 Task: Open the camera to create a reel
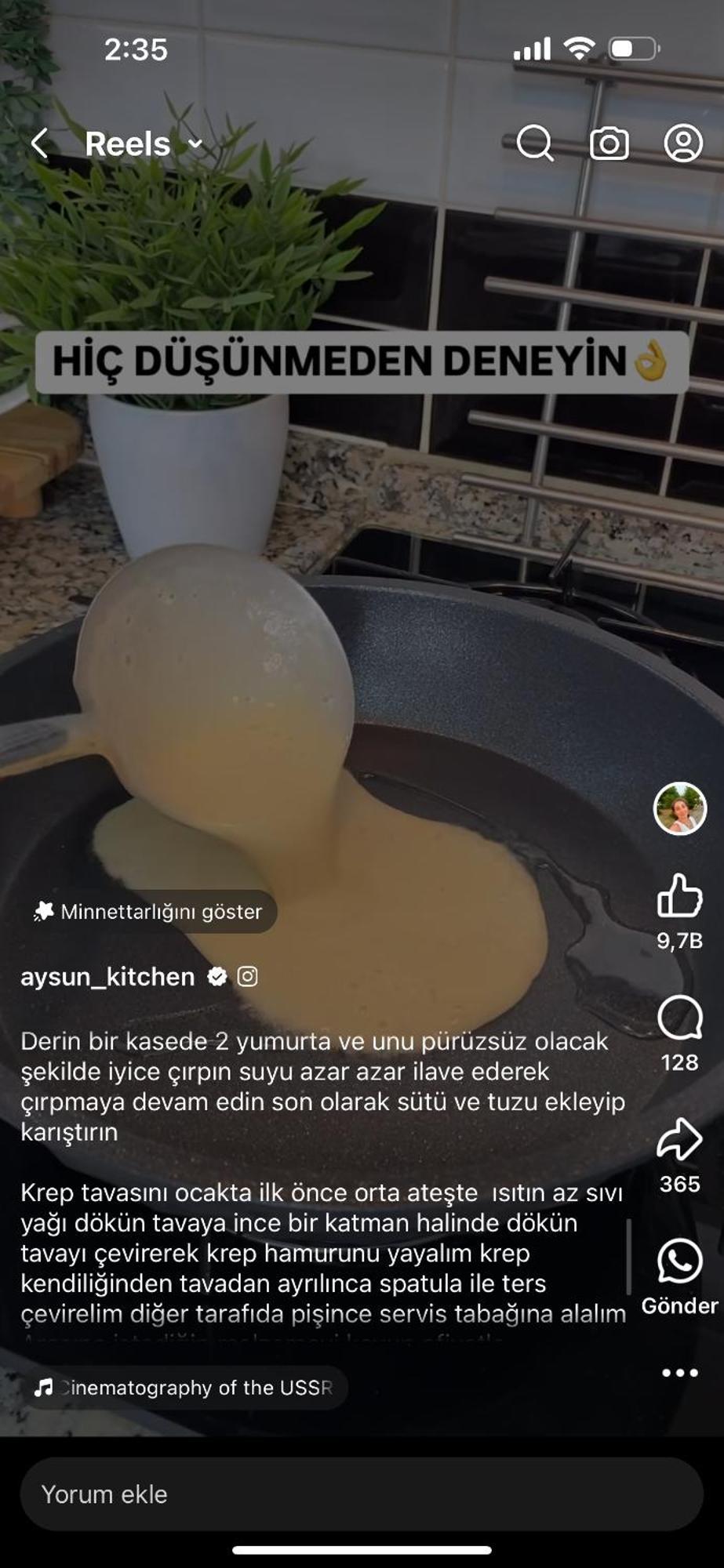coord(609,143)
